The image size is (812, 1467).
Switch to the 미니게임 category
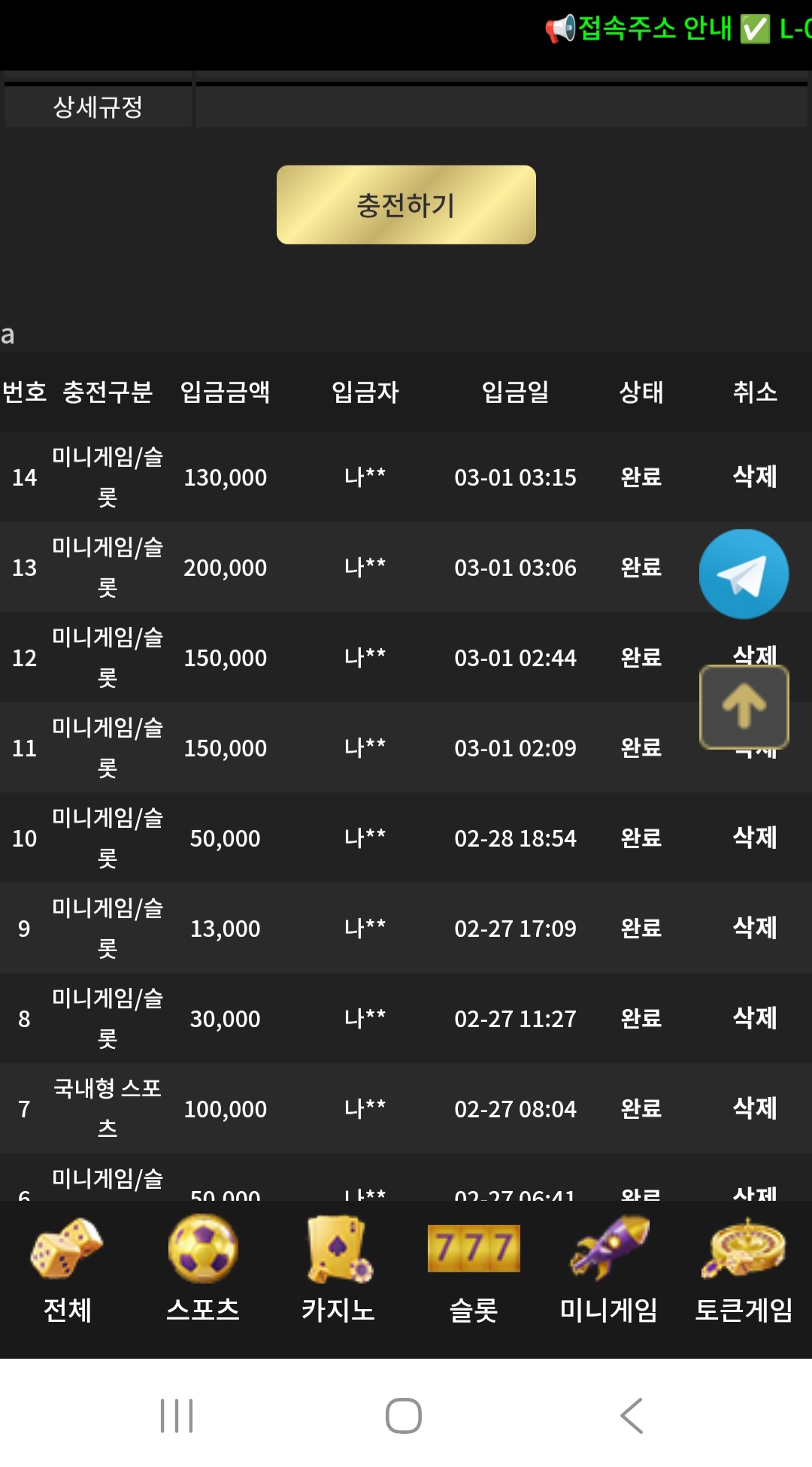(609, 1271)
